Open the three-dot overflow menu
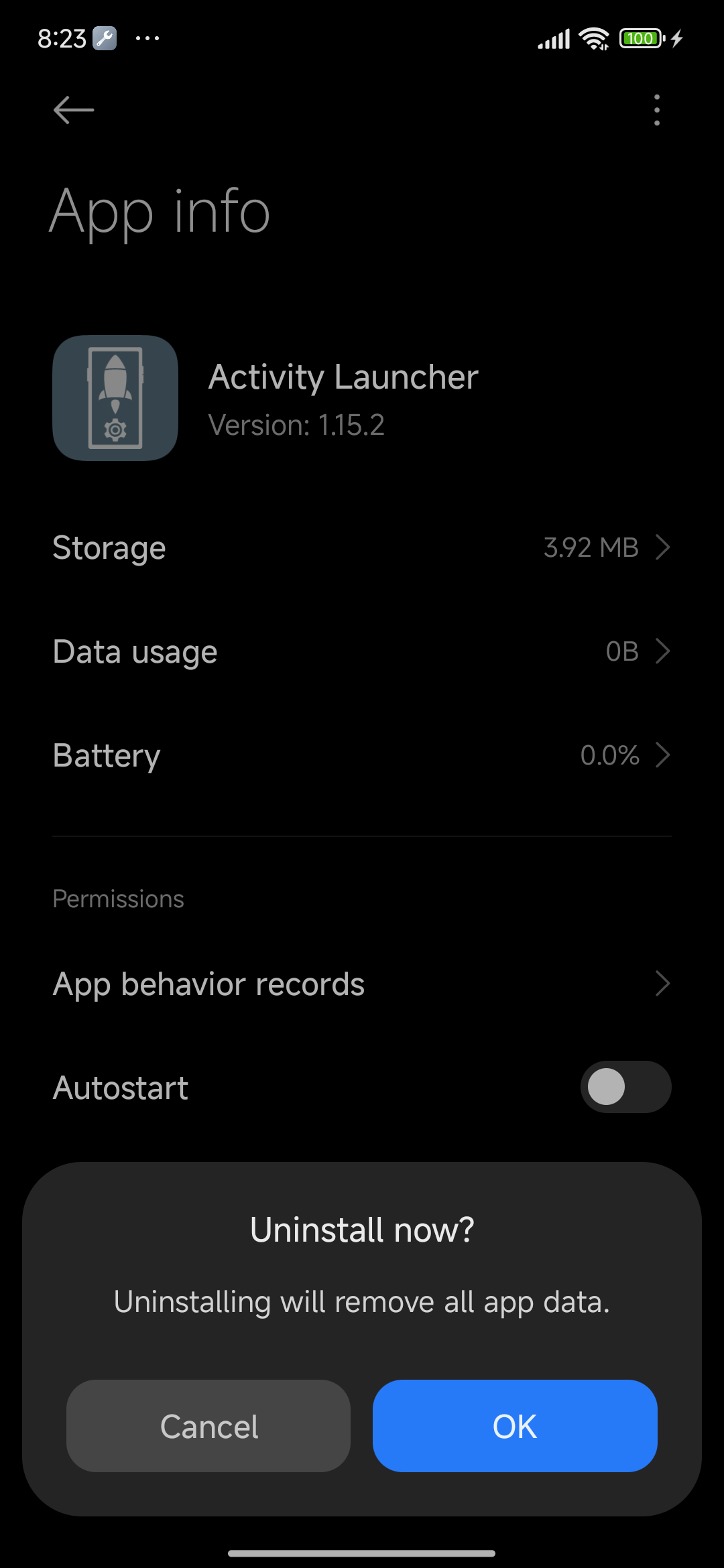Screen dimensions: 724x1568 coord(656,110)
